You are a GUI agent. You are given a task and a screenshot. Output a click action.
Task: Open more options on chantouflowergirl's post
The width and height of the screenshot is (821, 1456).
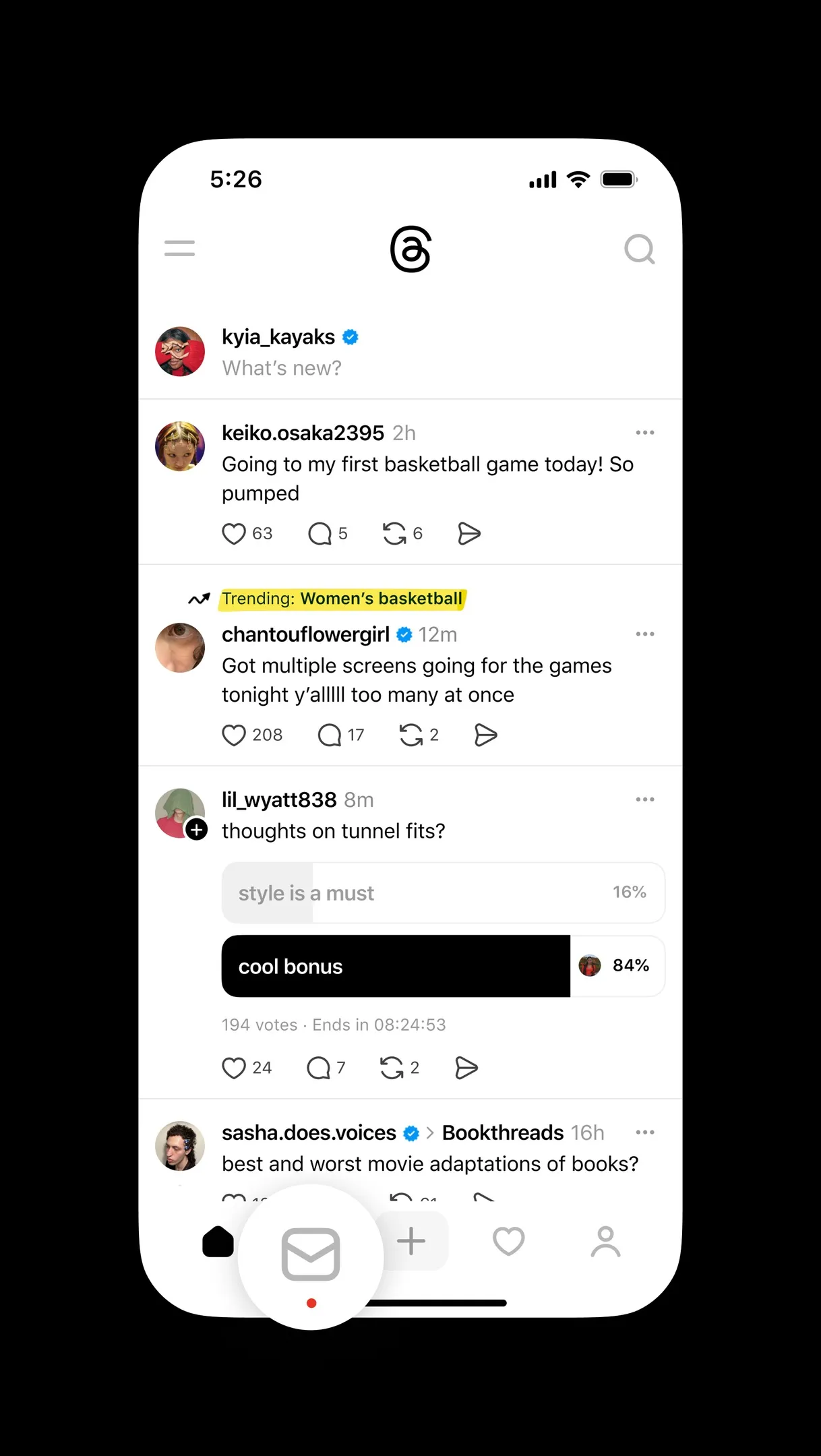[x=645, y=634]
